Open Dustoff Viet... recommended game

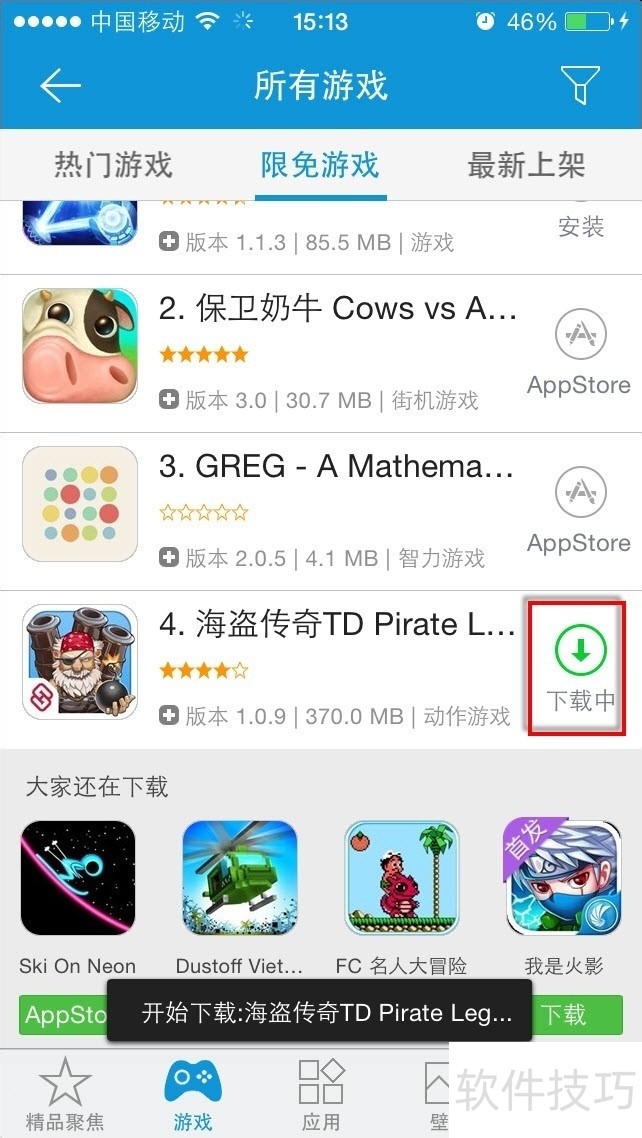coord(240,878)
